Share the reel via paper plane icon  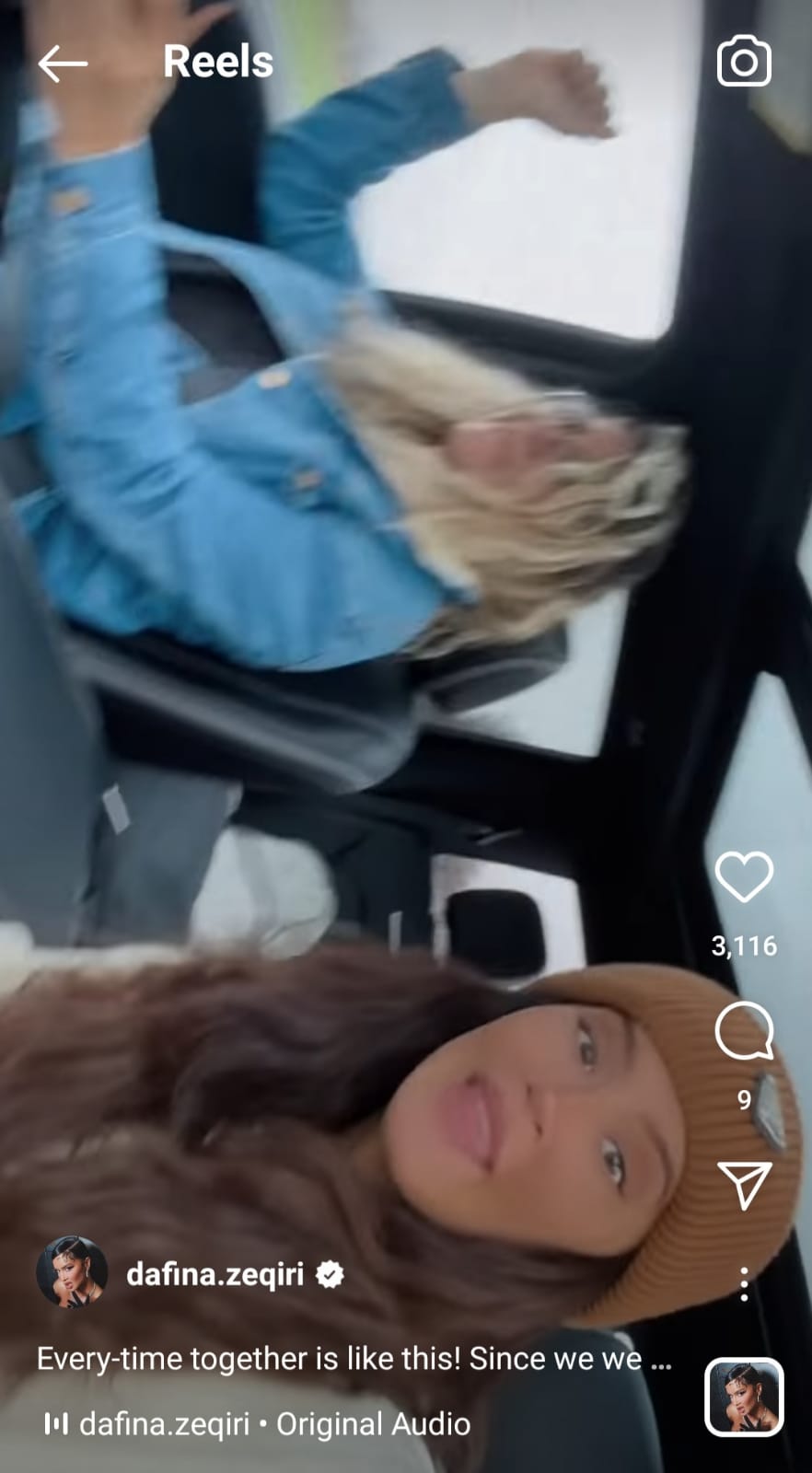(743, 1185)
